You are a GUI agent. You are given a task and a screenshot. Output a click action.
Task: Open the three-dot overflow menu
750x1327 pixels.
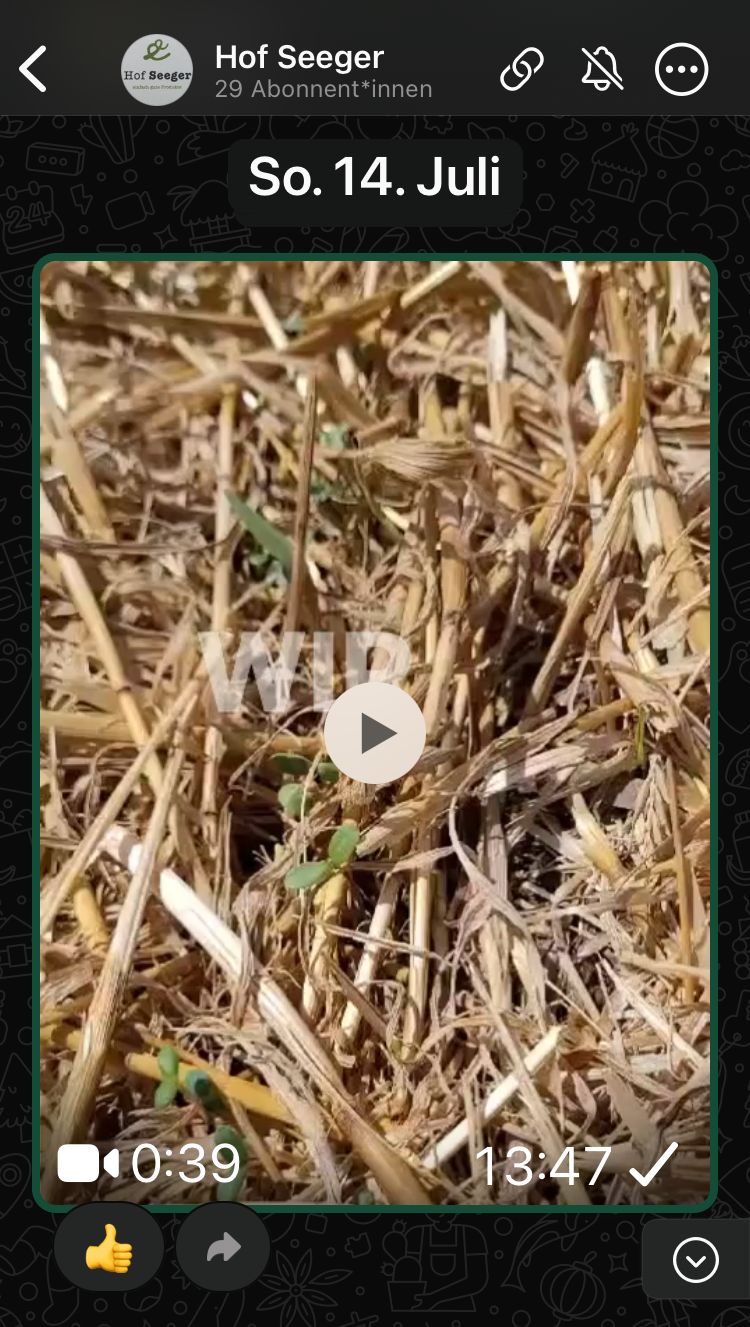(681, 69)
